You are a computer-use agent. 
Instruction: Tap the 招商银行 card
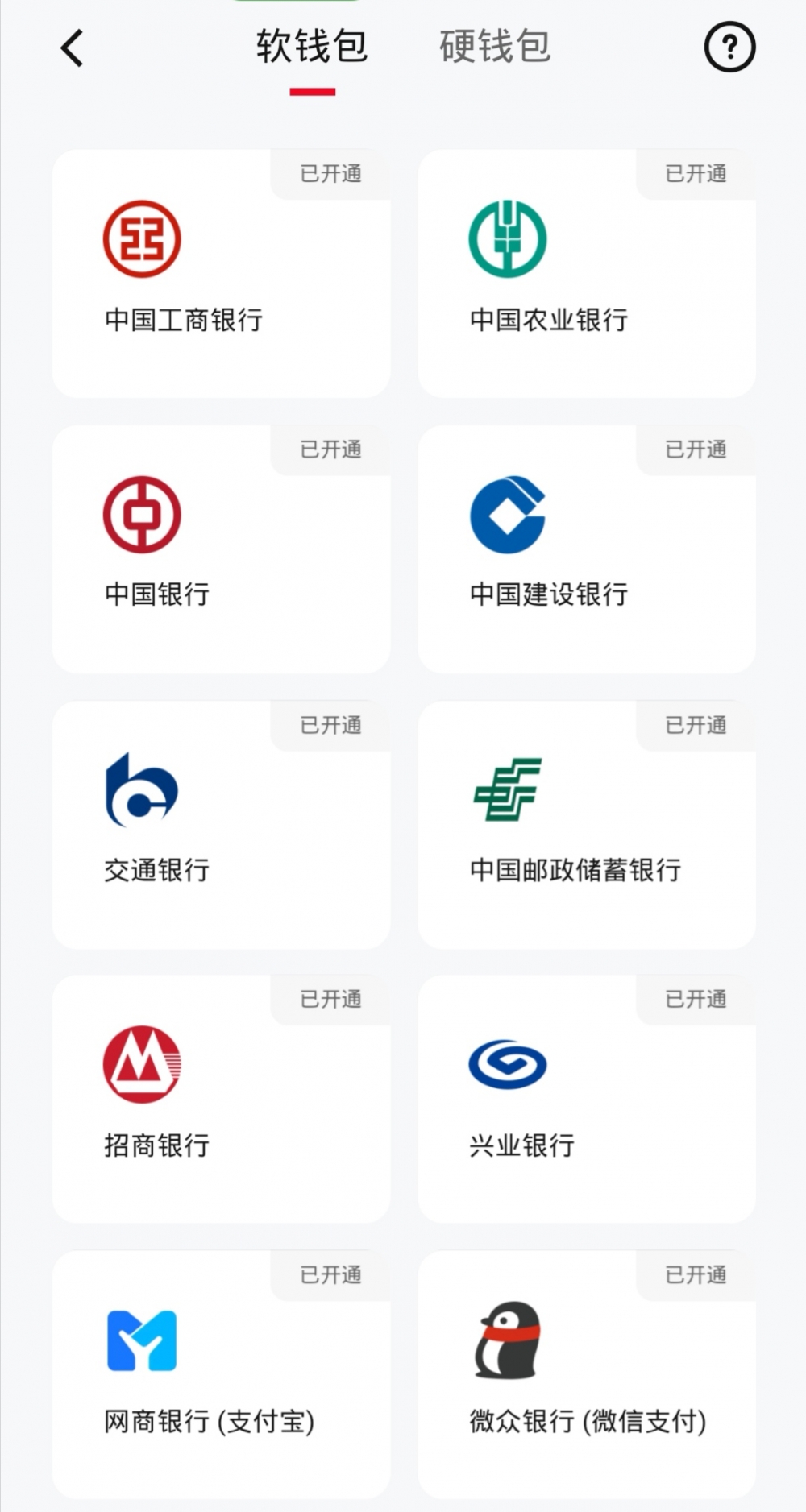[x=222, y=1100]
